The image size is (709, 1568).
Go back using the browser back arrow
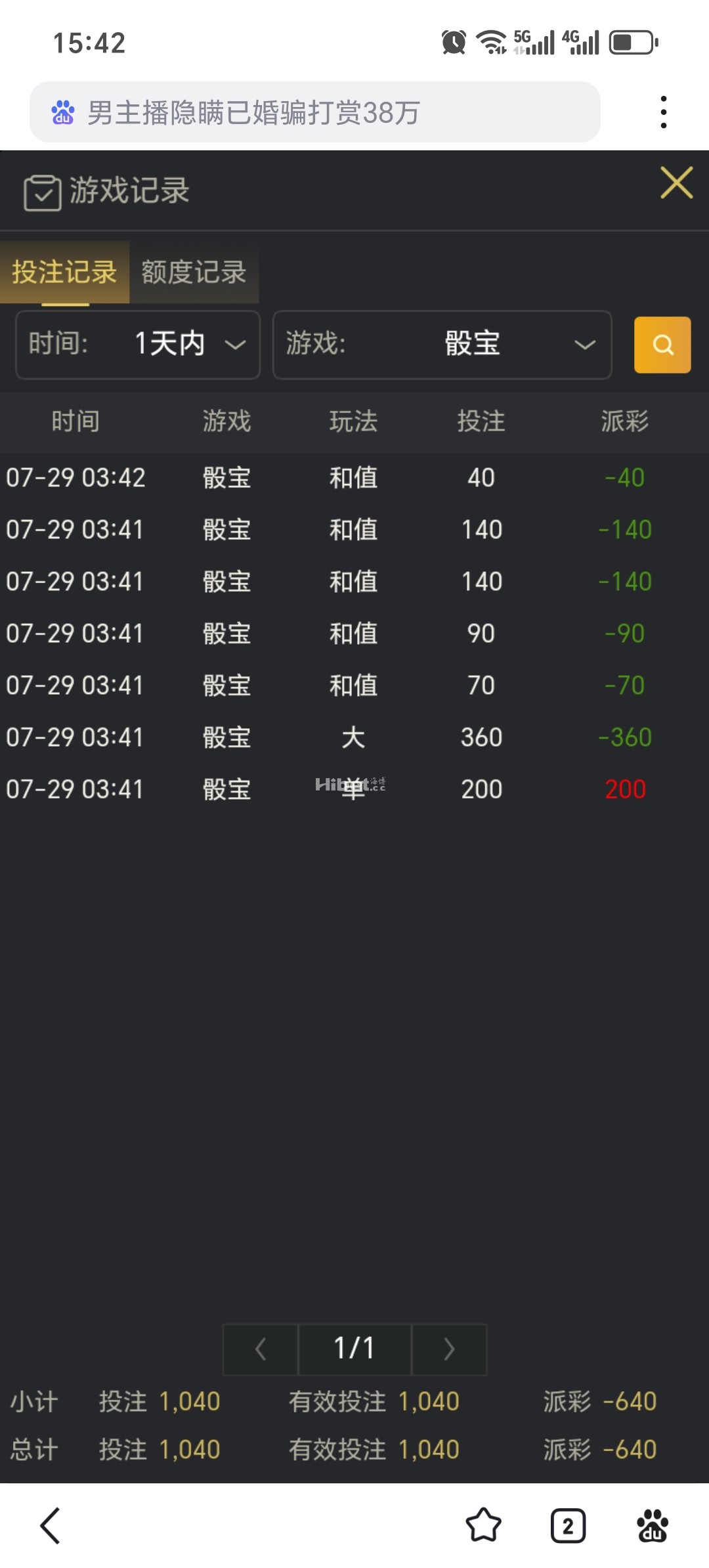(x=51, y=1525)
